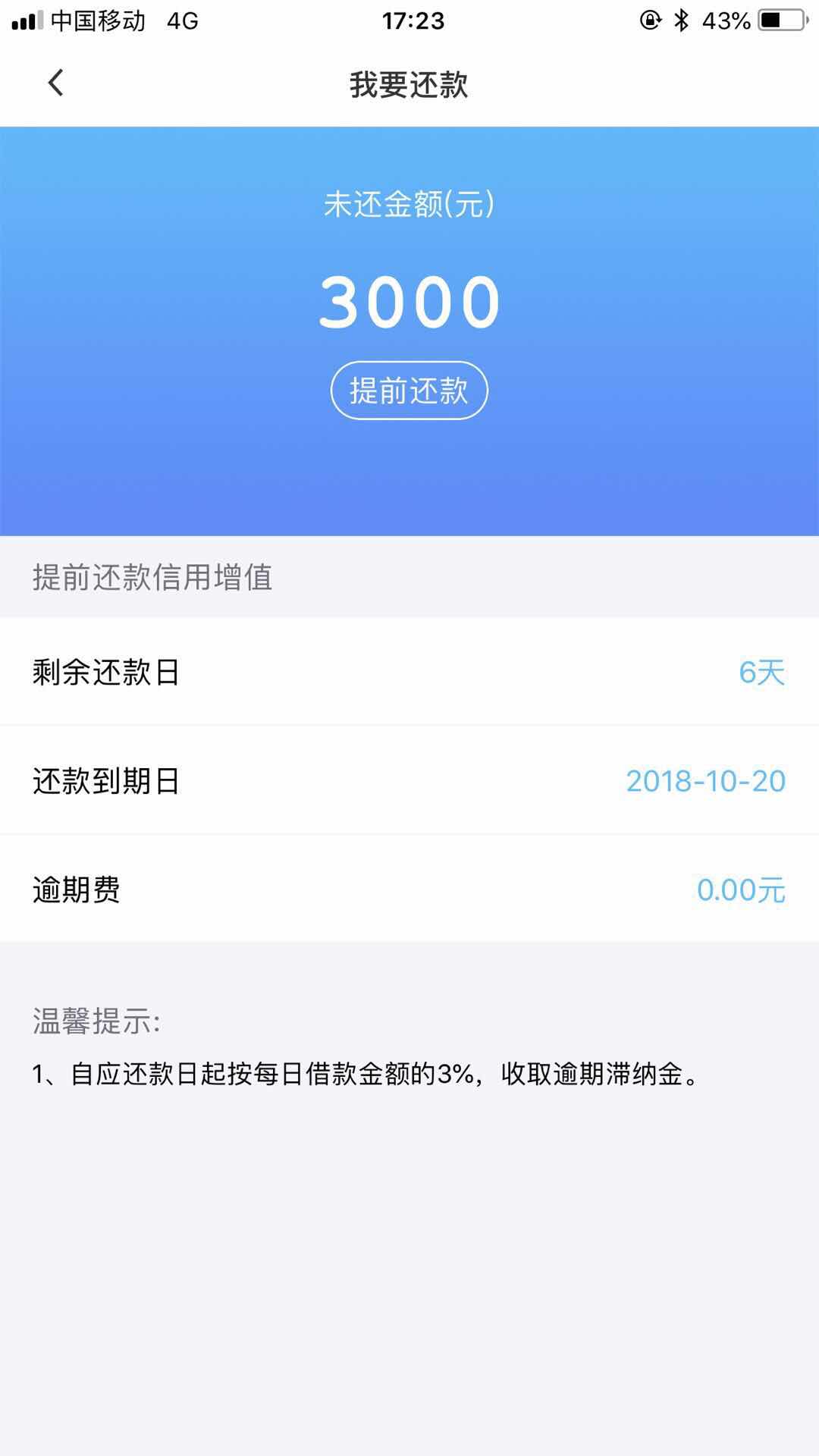Tap the 提前还款 button
The image size is (819, 1456).
tap(409, 391)
